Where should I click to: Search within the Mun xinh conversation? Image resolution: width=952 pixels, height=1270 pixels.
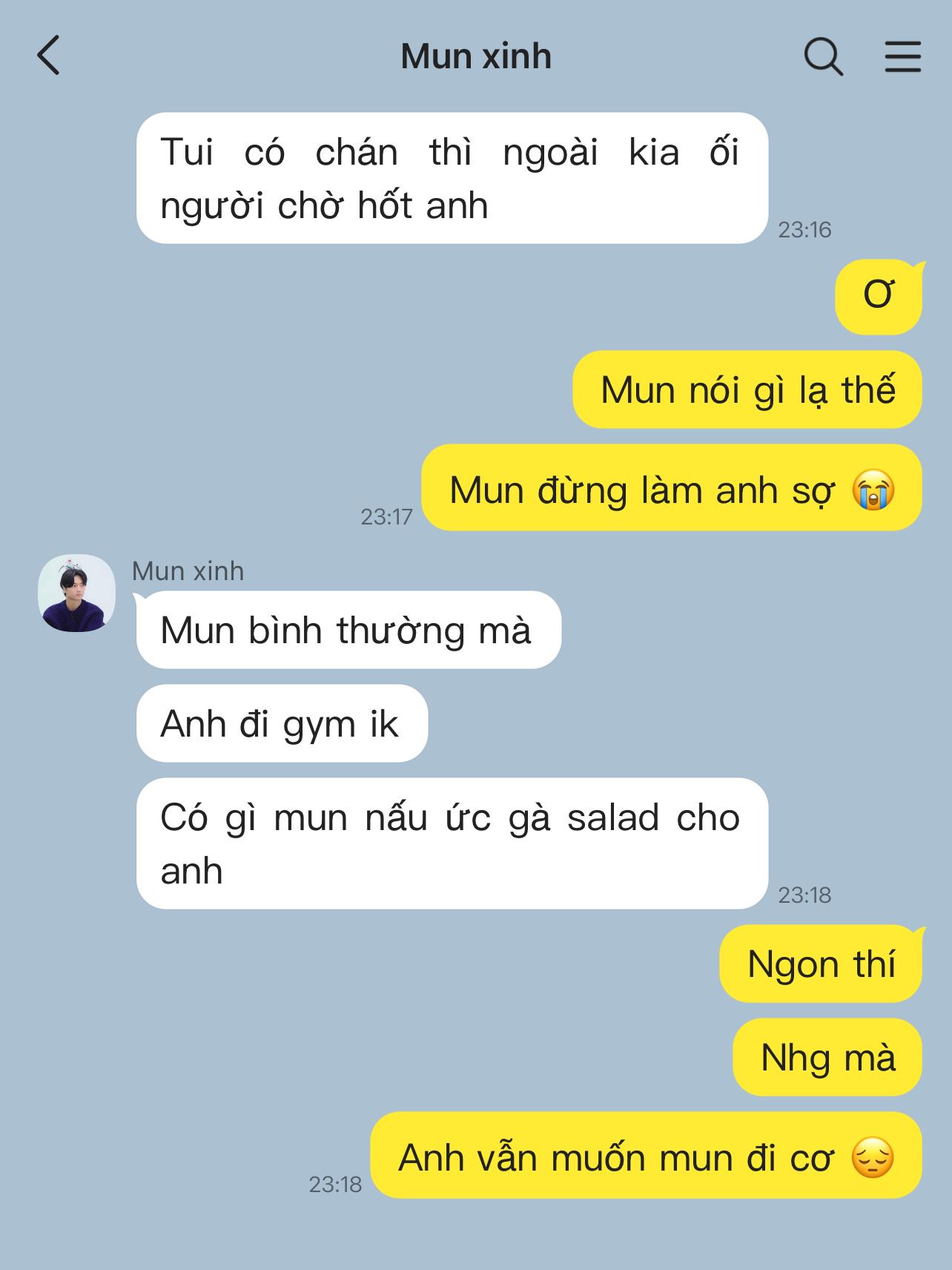point(823,56)
